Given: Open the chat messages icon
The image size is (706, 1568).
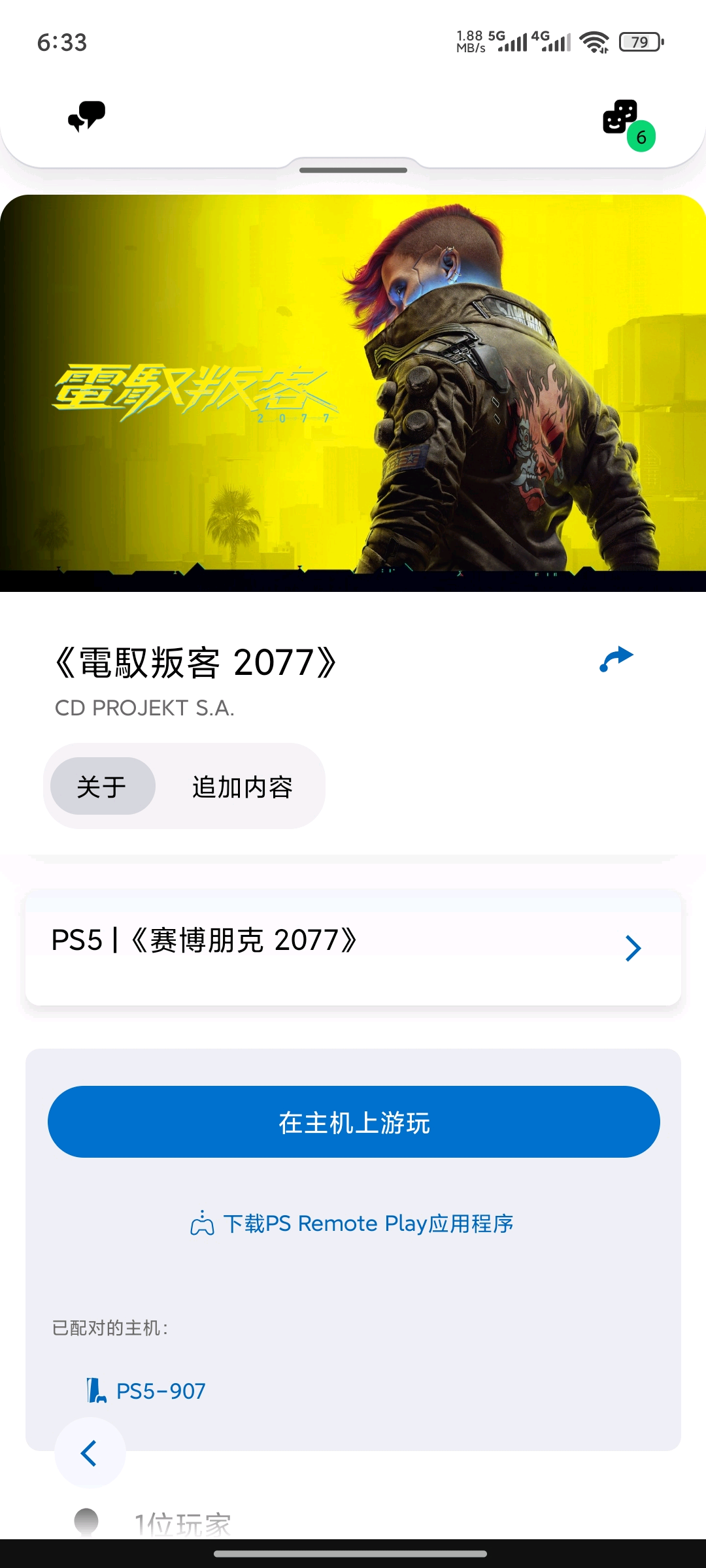Looking at the screenshot, I should [x=86, y=116].
